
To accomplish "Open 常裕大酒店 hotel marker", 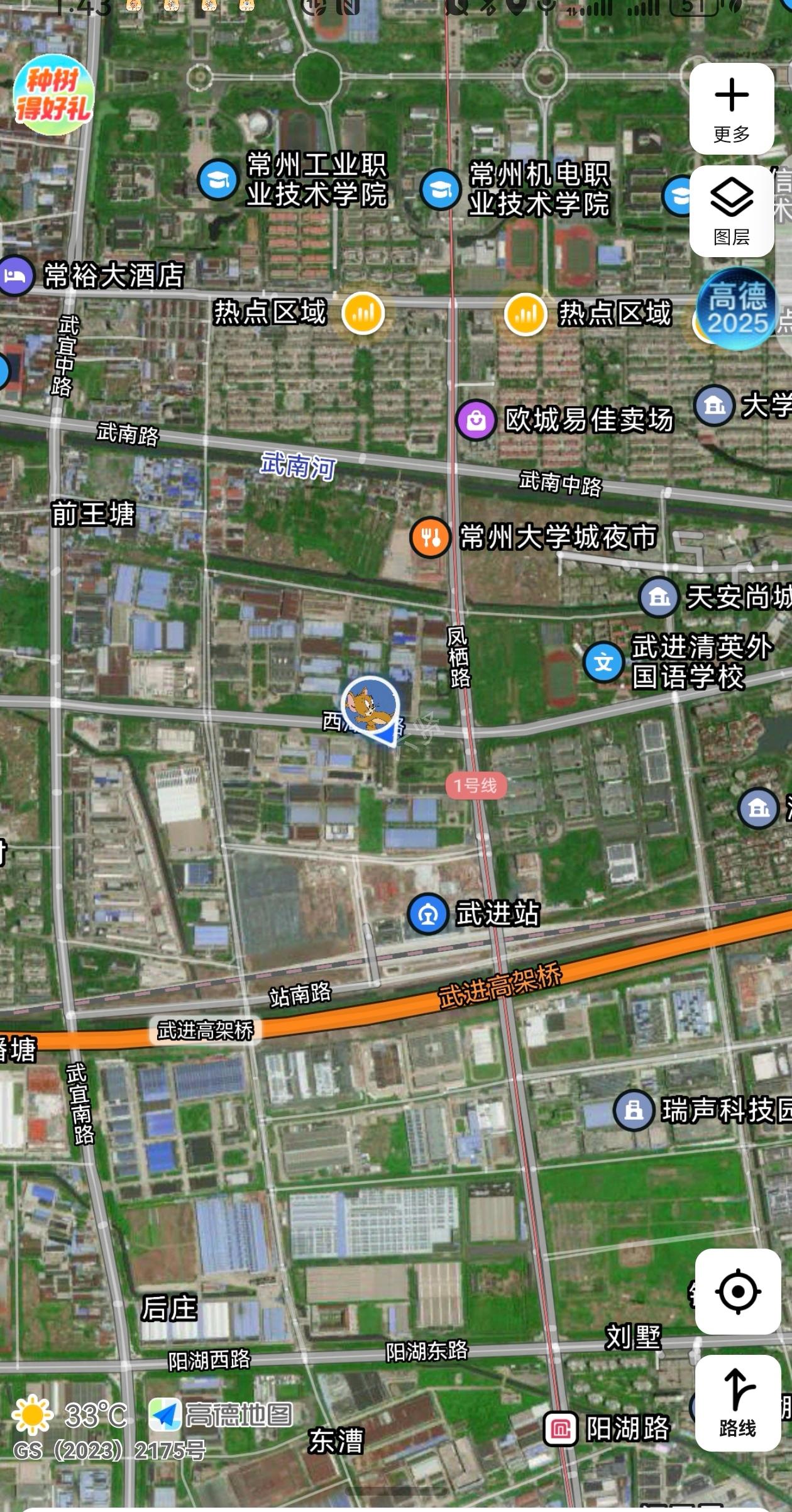I will pyautogui.click(x=15, y=275).
